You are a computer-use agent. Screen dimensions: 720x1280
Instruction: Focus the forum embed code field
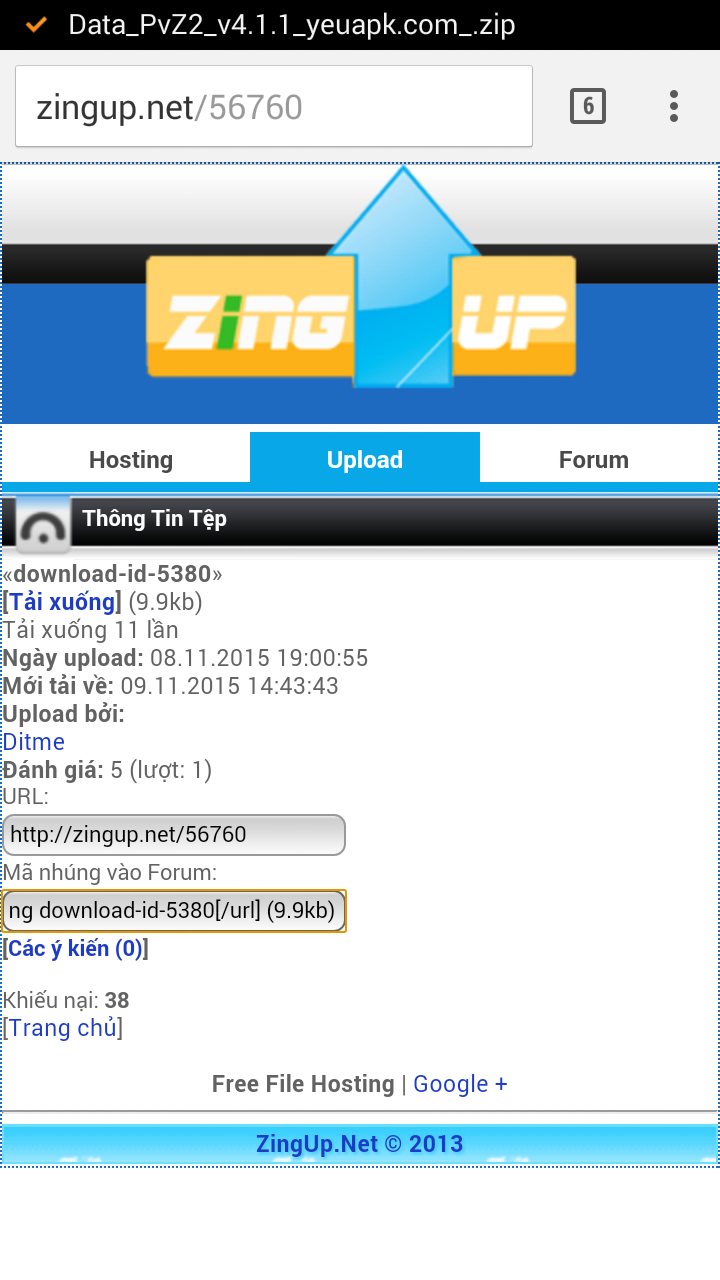[174, 911]
